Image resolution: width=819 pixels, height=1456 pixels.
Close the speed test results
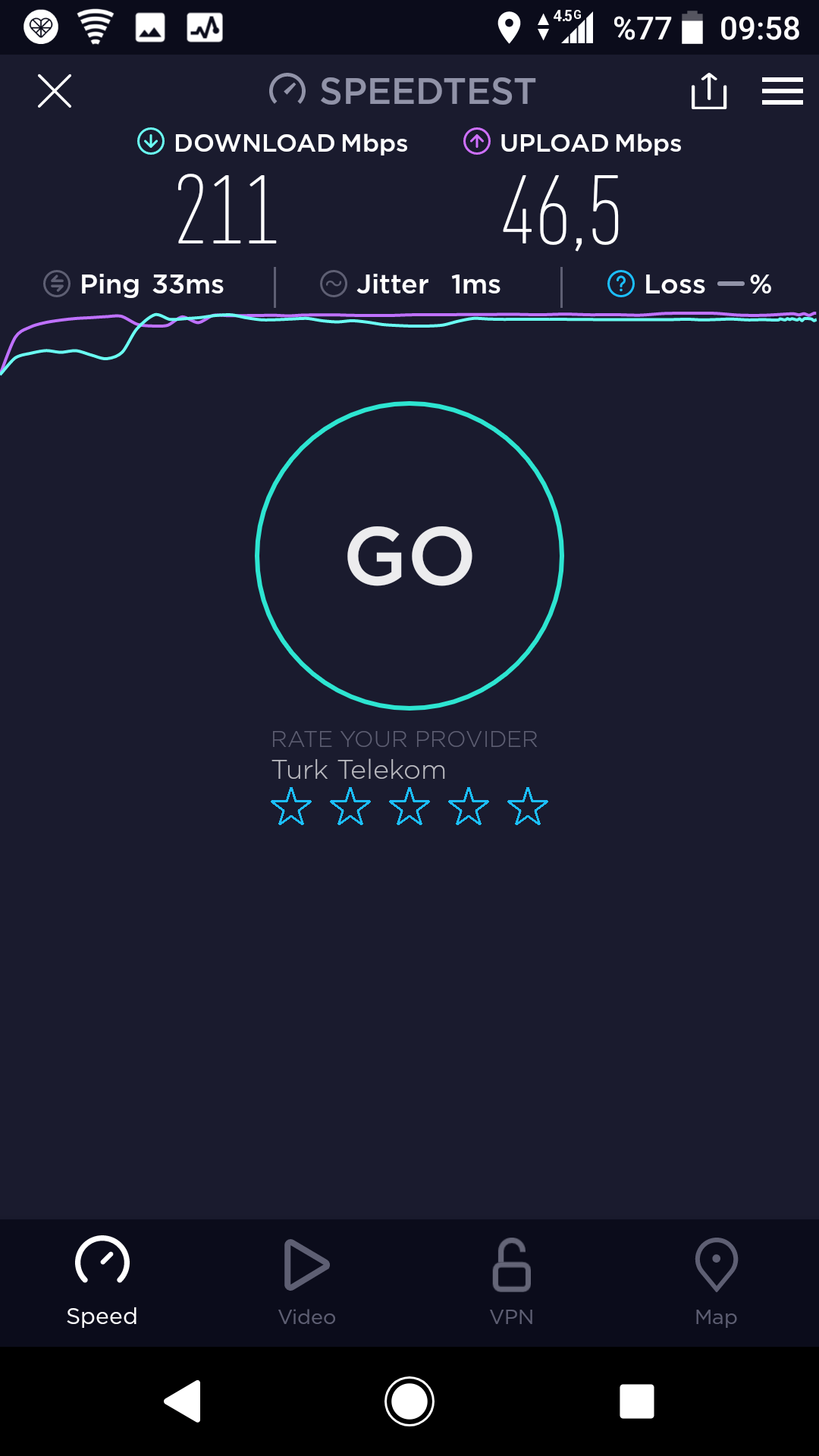55,91
